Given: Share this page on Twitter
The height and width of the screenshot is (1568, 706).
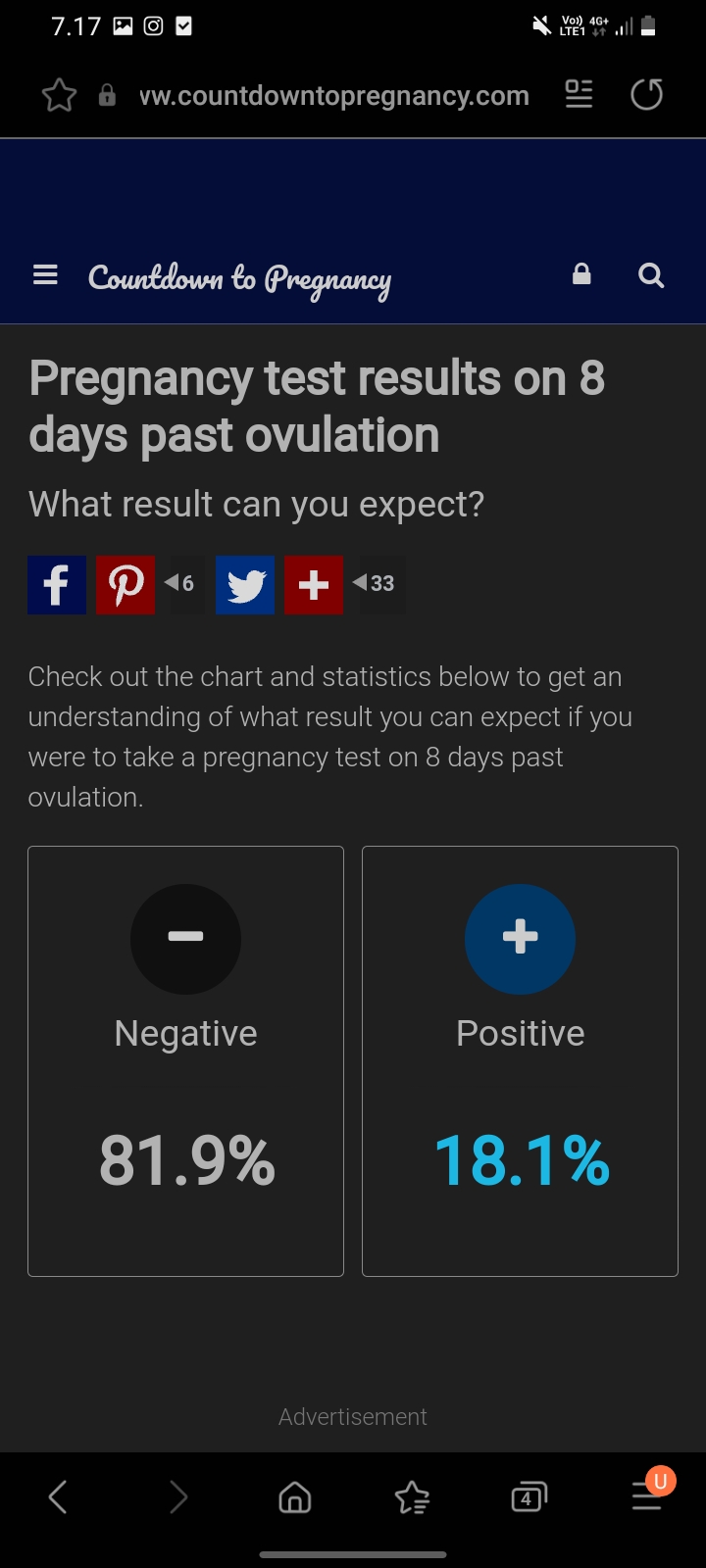Looking at the screenshot, I should pyautogui.click(x=245, y=584).
